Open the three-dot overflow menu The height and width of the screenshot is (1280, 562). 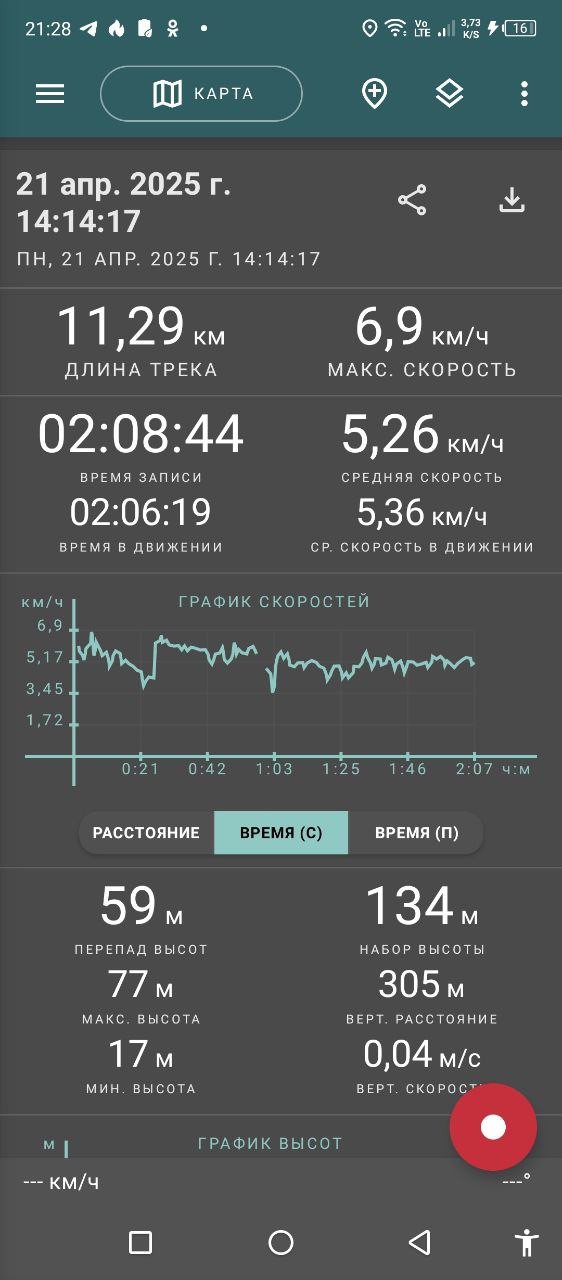(524, 94)
